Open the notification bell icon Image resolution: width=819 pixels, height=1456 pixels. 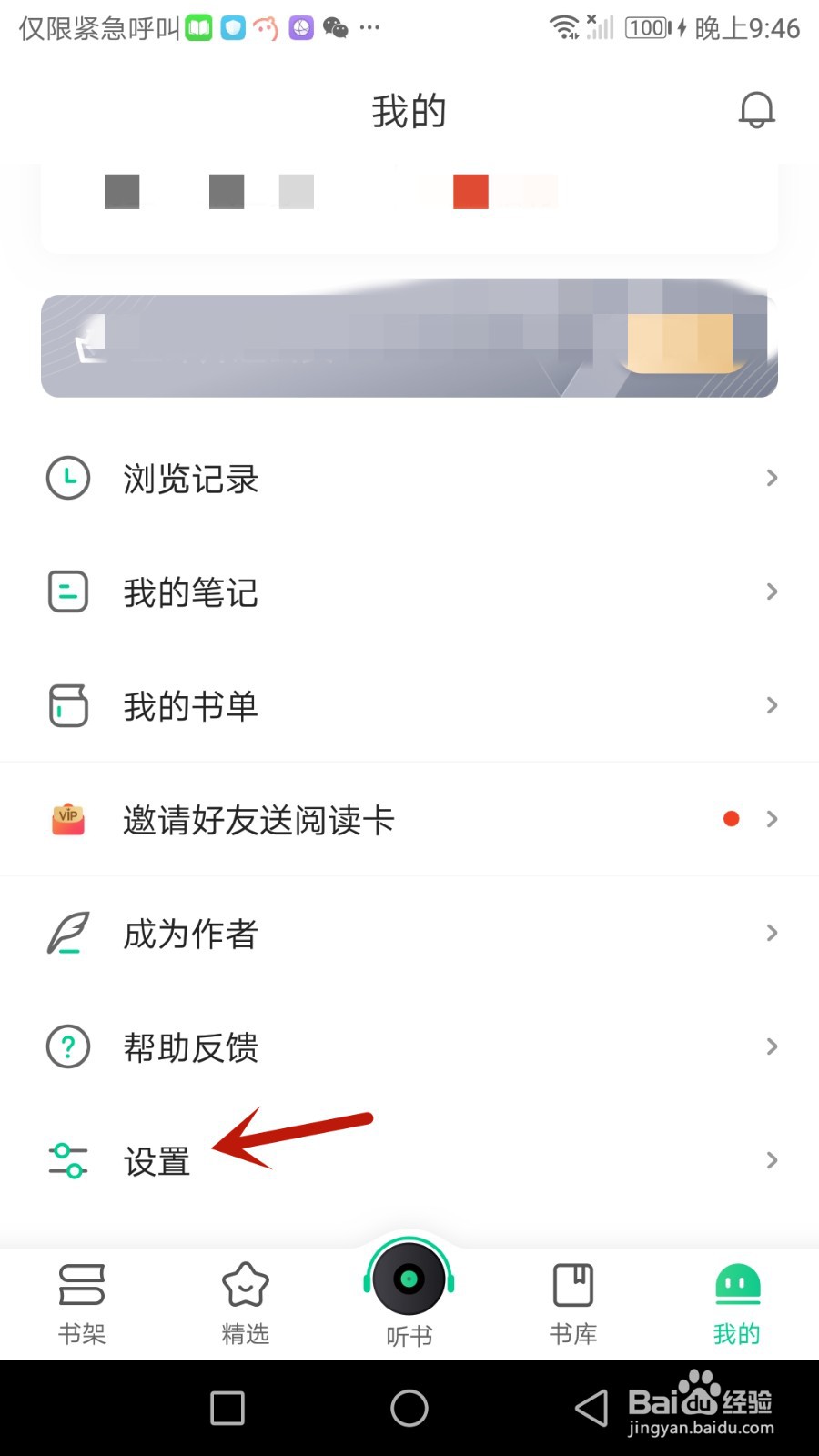756,110
